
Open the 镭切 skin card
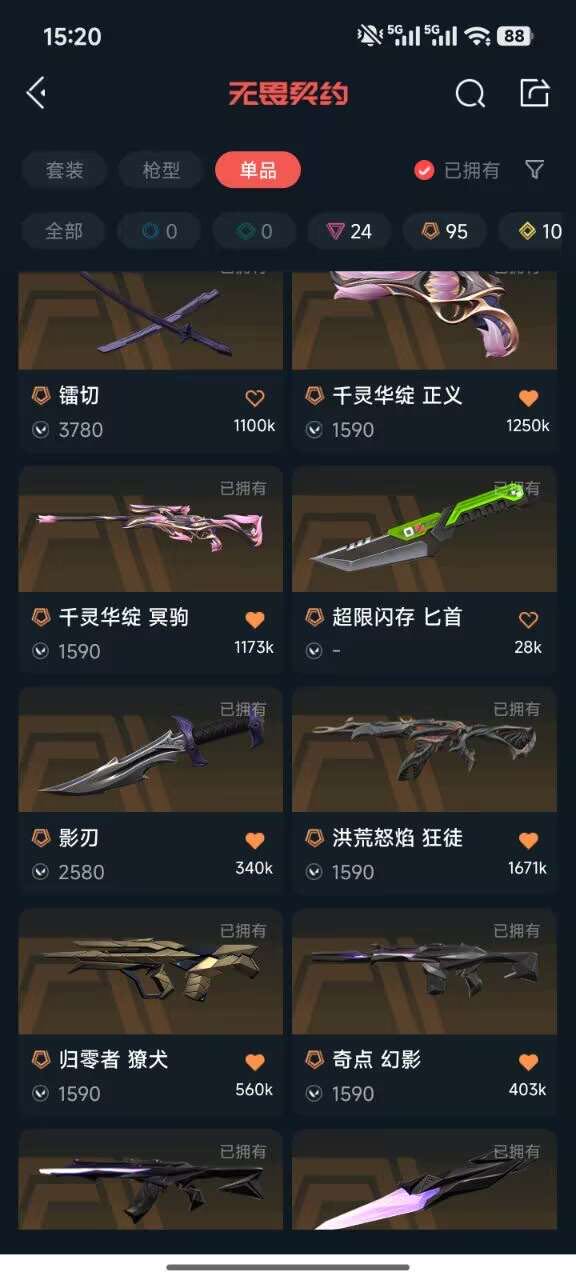[x=151, y=361]
